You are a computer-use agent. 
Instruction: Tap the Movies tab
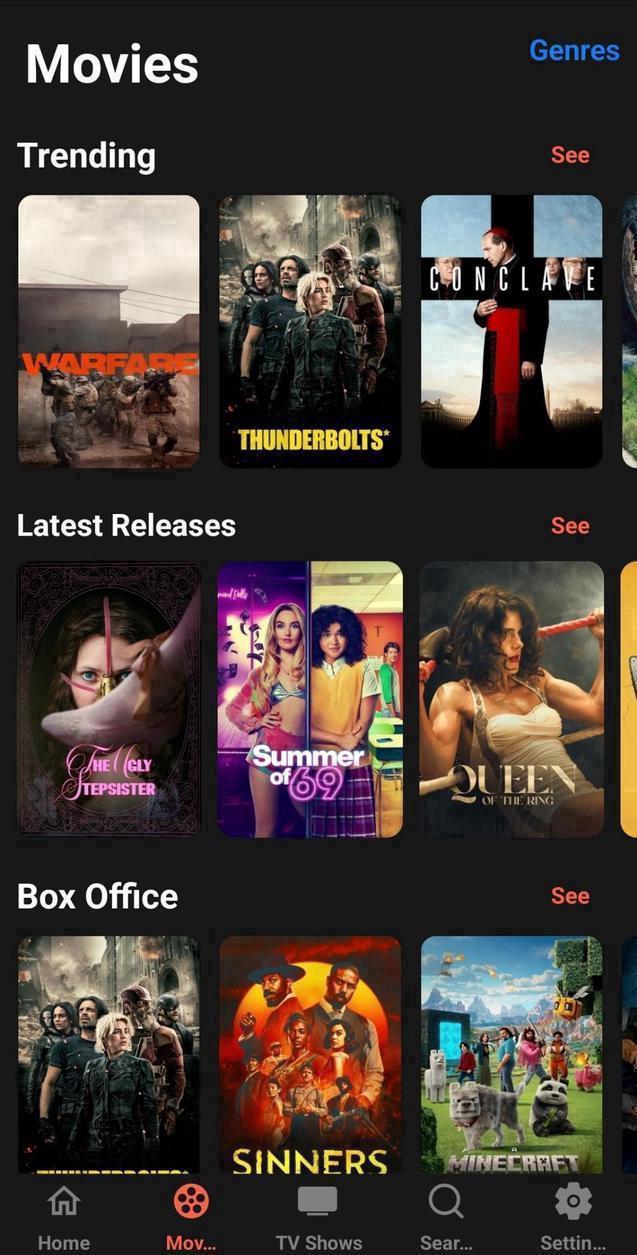pyautogui.click(x=191, y=1215)
